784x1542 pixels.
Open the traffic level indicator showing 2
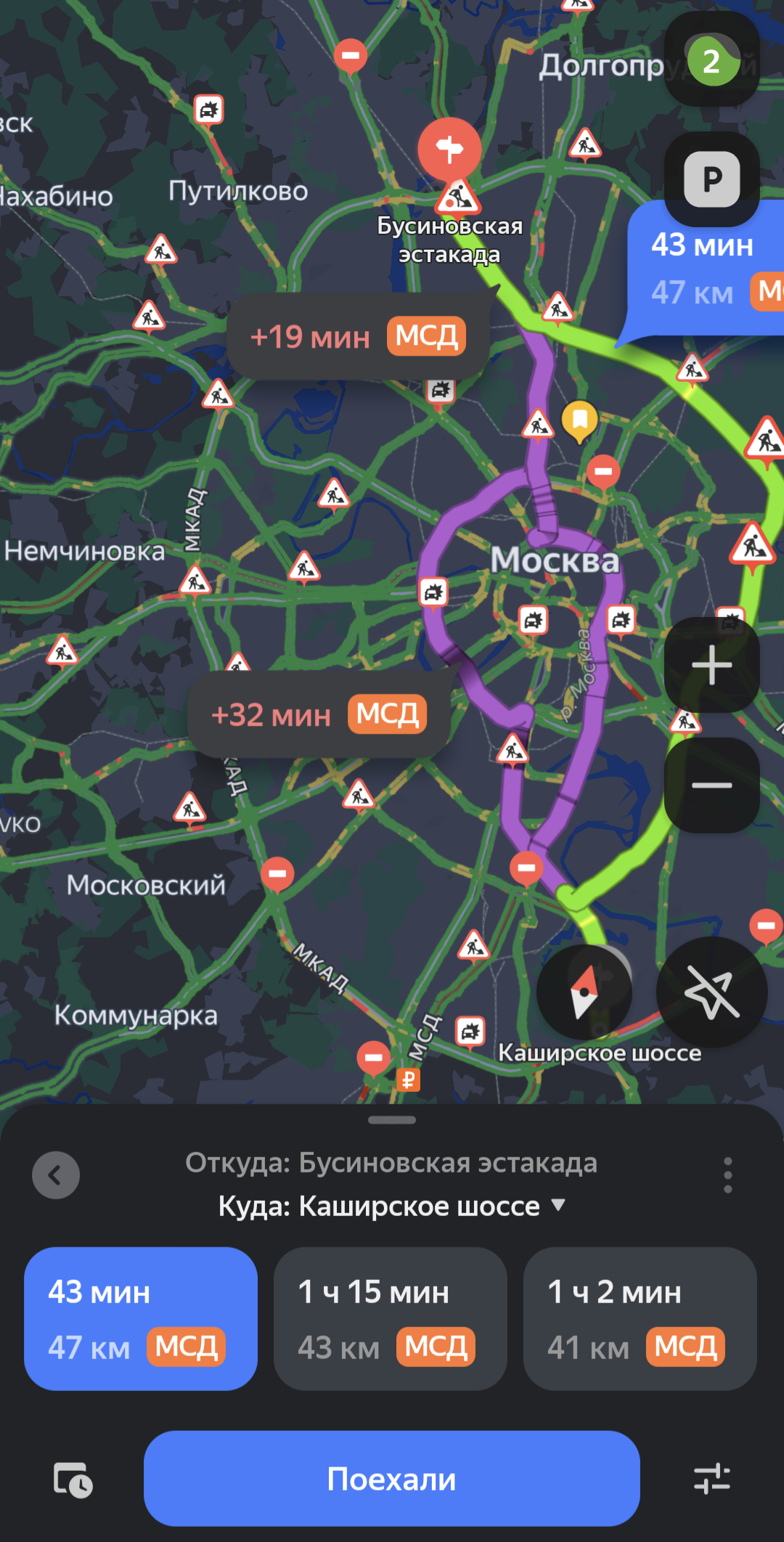(711, 61)
